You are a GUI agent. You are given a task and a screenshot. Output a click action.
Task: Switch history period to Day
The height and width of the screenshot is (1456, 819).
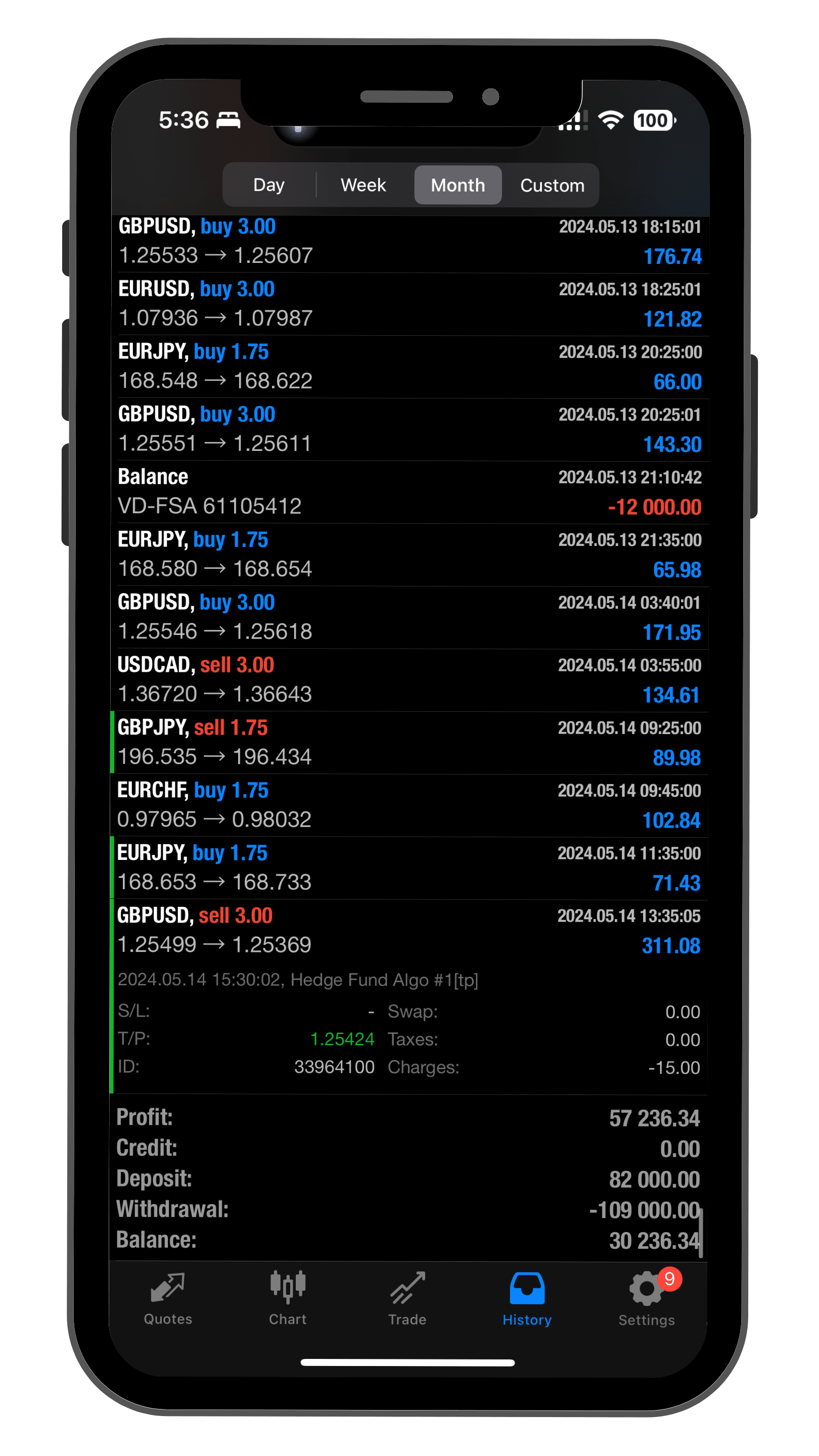(268, 185)
